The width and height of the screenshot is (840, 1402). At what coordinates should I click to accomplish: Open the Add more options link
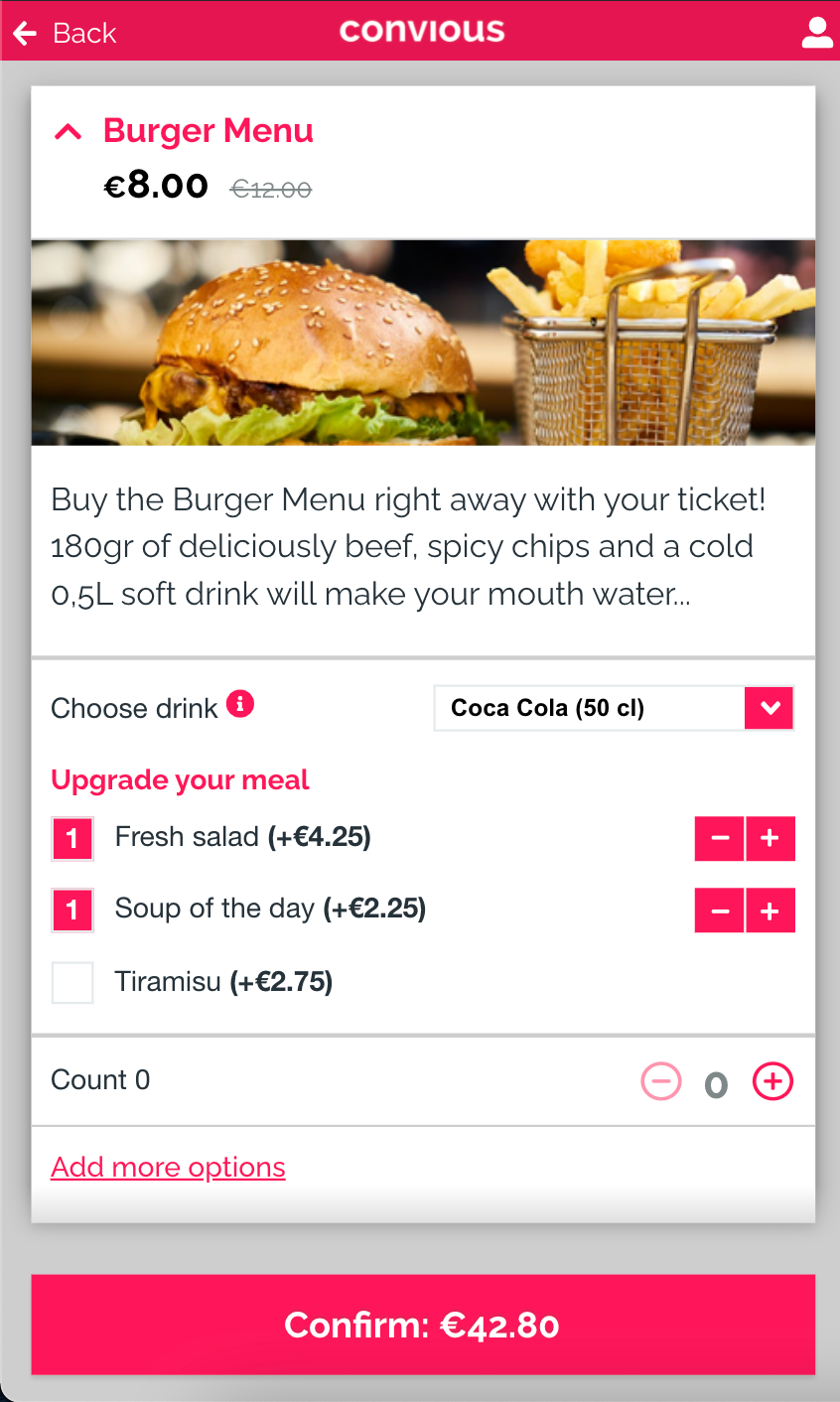tap(168, 1168)
